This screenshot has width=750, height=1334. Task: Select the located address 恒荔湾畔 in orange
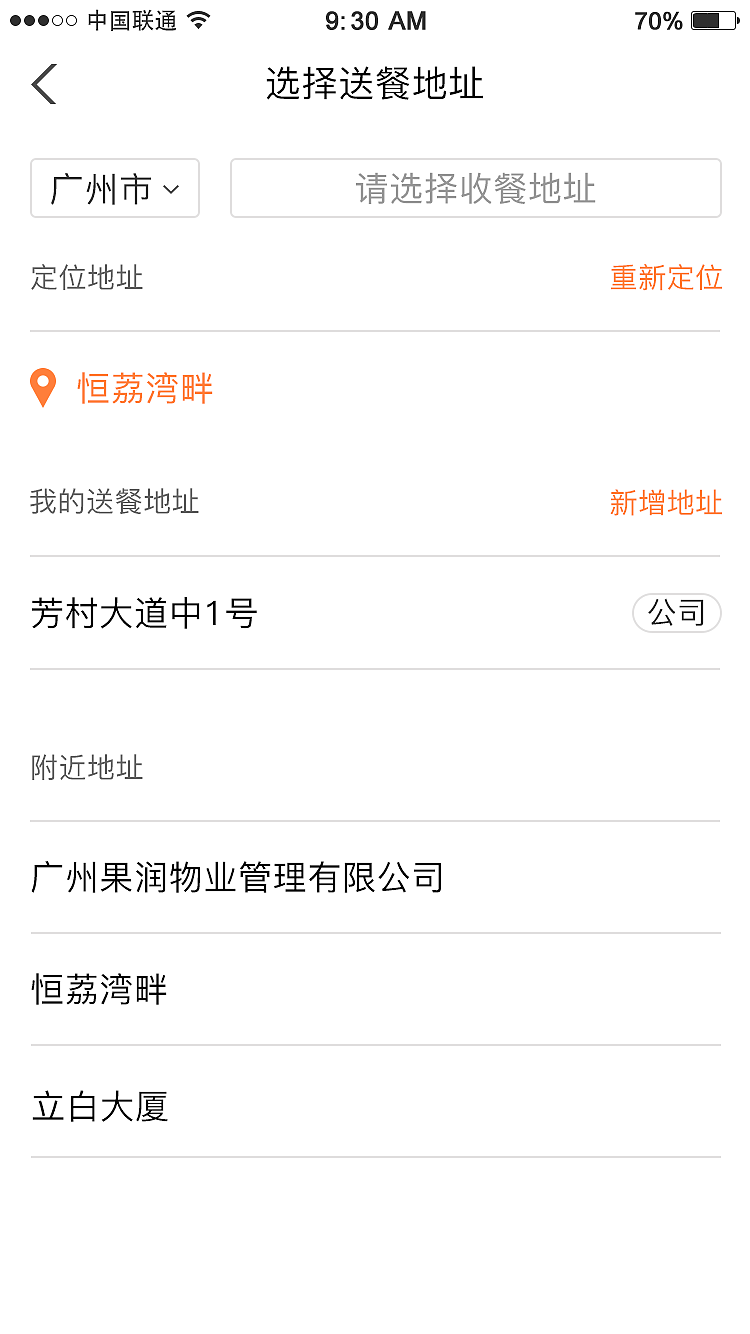point(145,388)
